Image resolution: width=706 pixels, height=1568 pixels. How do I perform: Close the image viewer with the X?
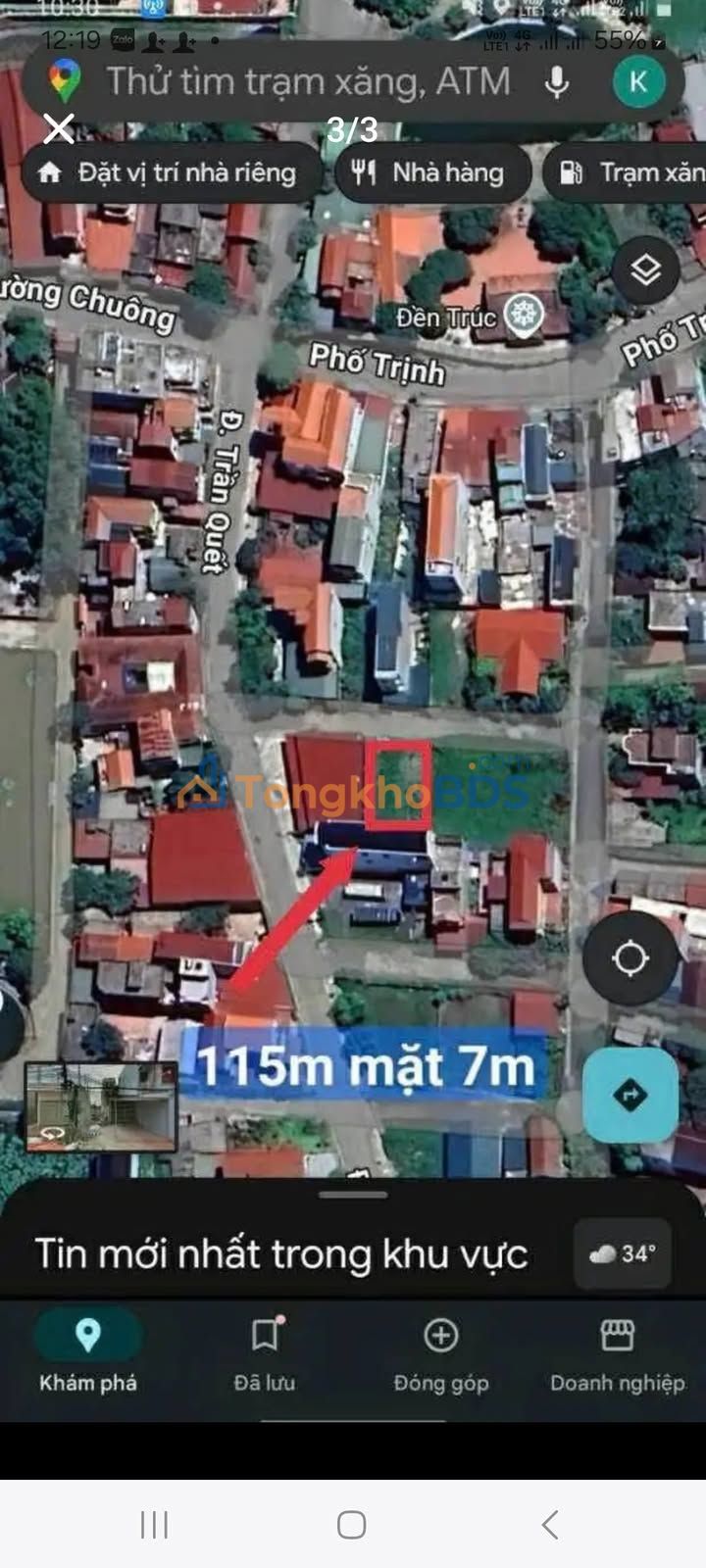coord(59,128)
